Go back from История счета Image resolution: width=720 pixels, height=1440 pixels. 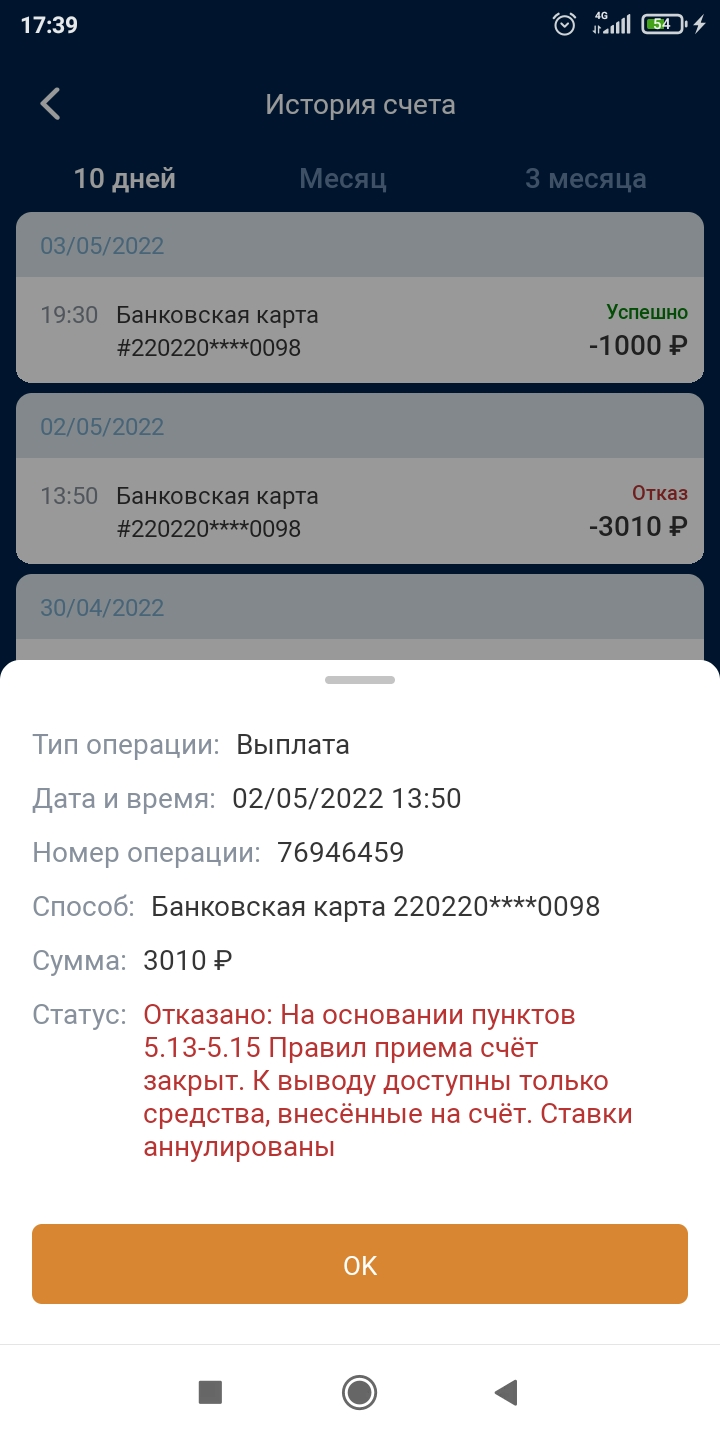coord(50,104)
